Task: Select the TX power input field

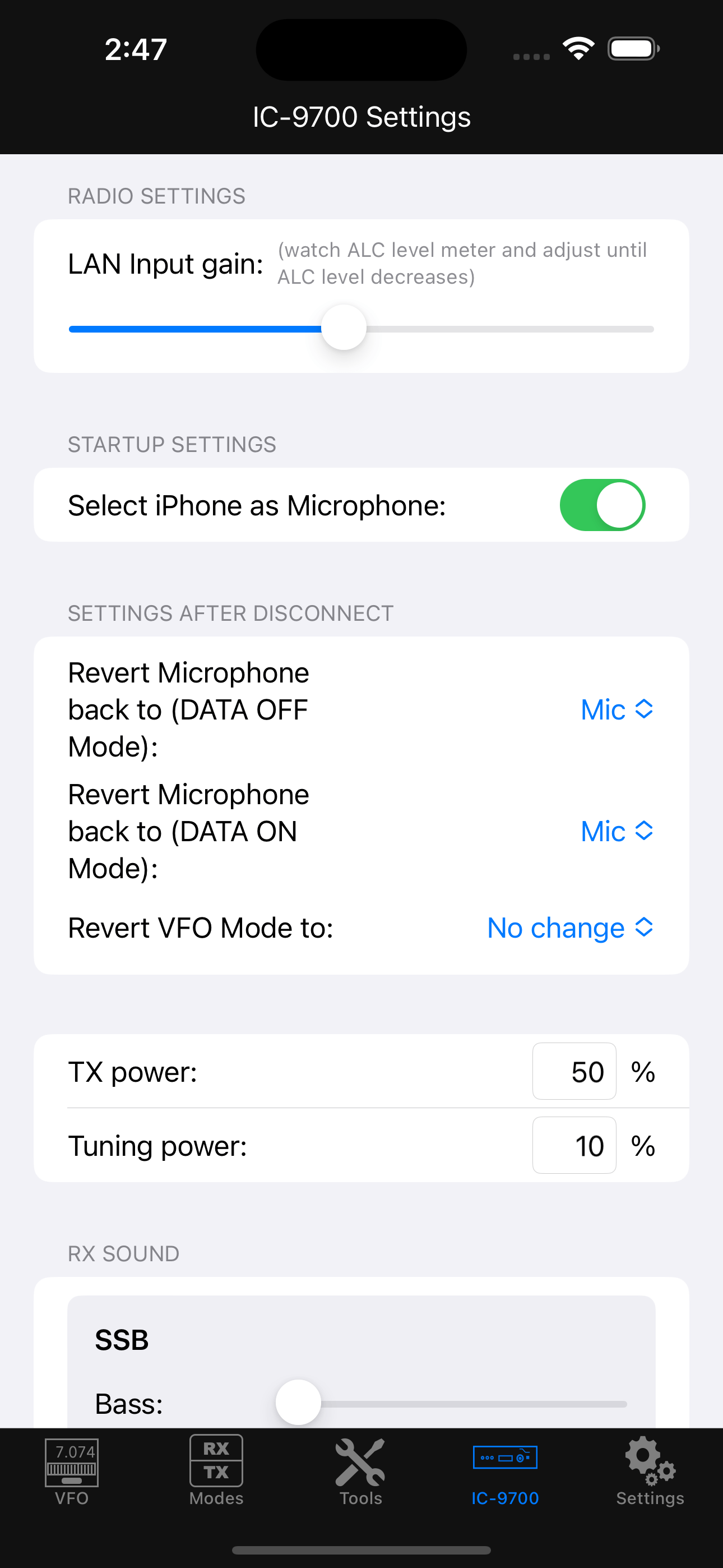Action: 573,1071
